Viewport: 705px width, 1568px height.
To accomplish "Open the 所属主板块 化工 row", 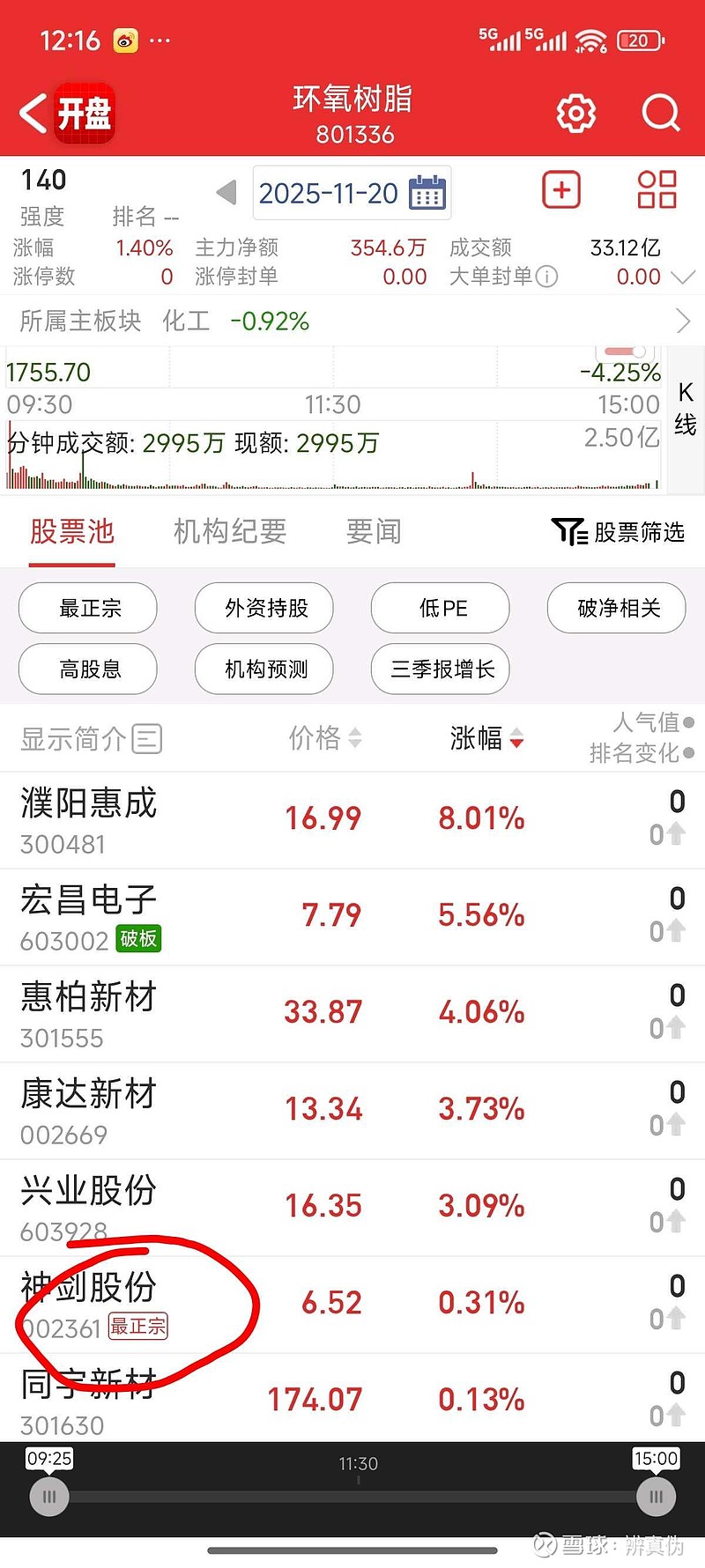I will pyautogui.click(x=352, y=322).
